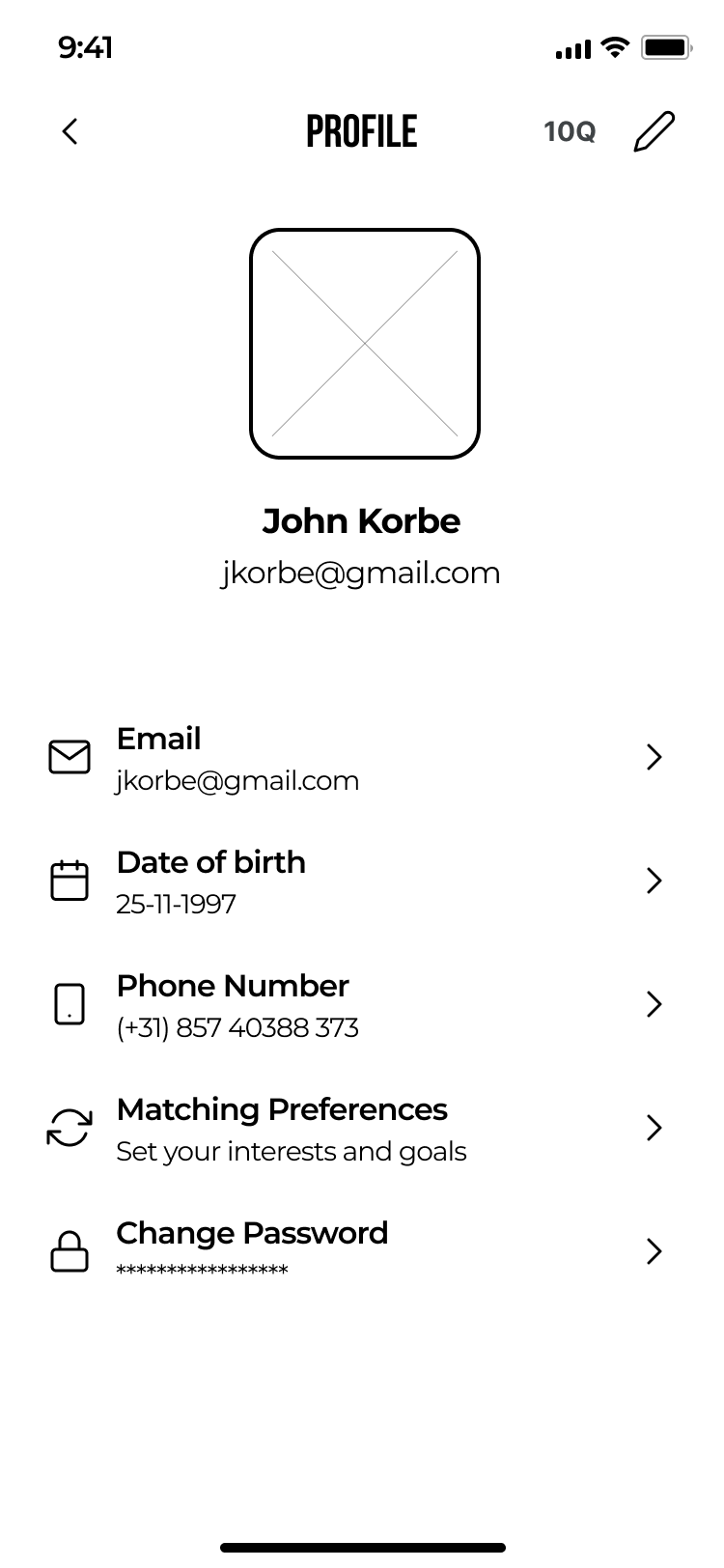The image size is (724, 1568).
Task: Open the Phone Number row
Action: (362, 1005)
